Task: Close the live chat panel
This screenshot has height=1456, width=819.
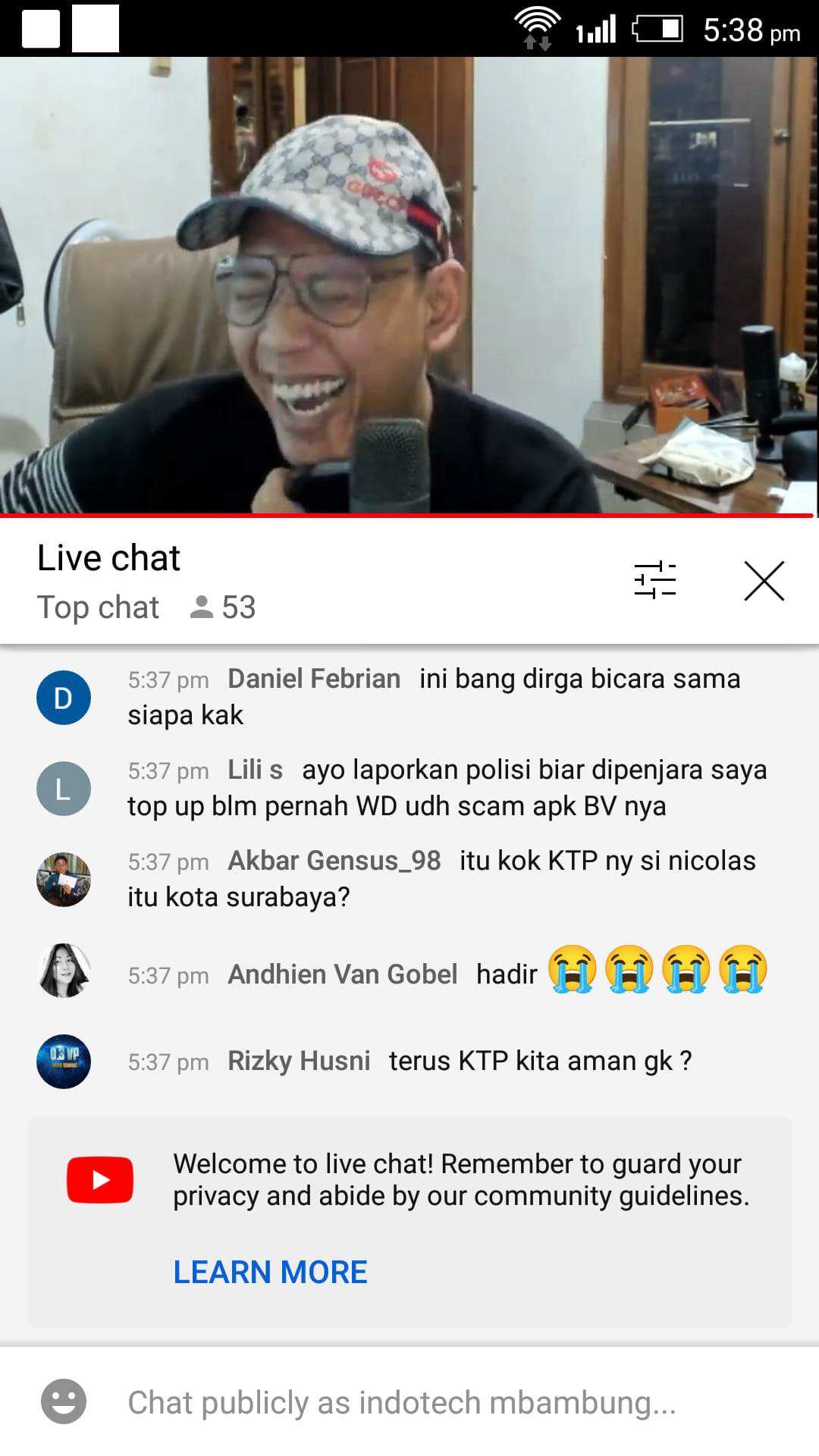Action: 764,581
